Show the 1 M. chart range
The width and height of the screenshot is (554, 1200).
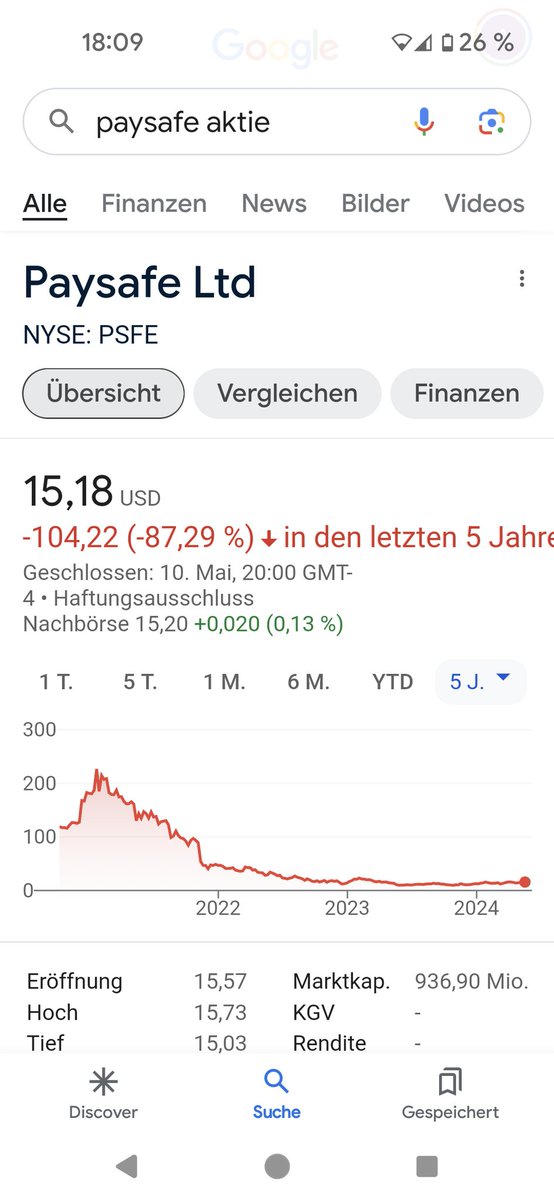(x=224, y=682)
